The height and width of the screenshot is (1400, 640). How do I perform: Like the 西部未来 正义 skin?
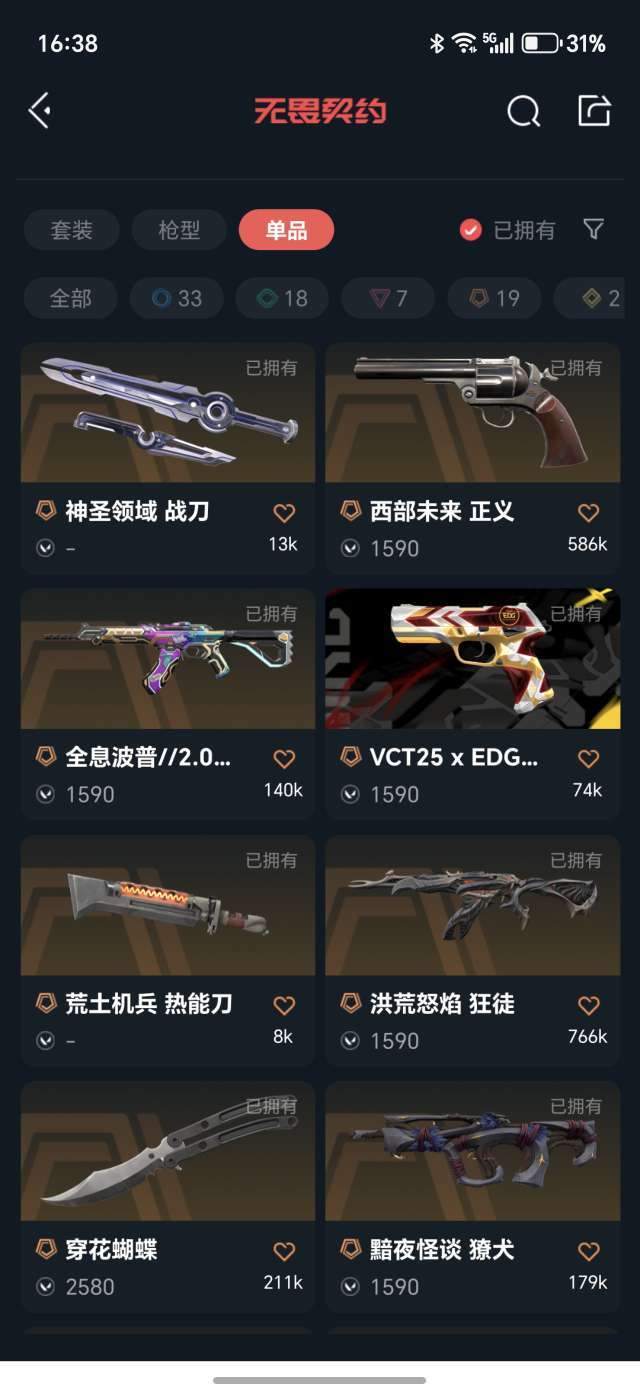pos(589,513)
